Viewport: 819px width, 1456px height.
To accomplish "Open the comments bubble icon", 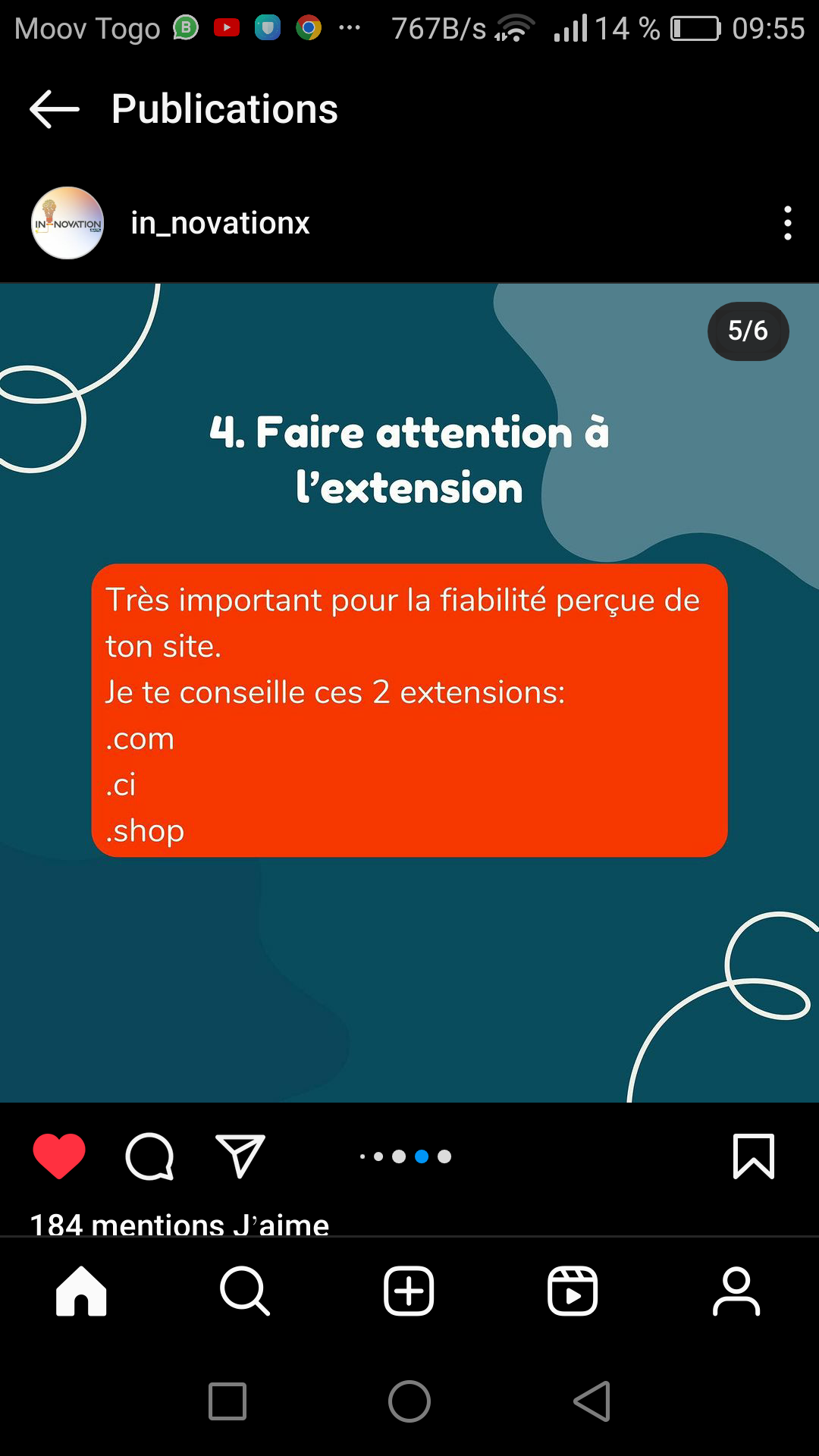I will 149,1156.
